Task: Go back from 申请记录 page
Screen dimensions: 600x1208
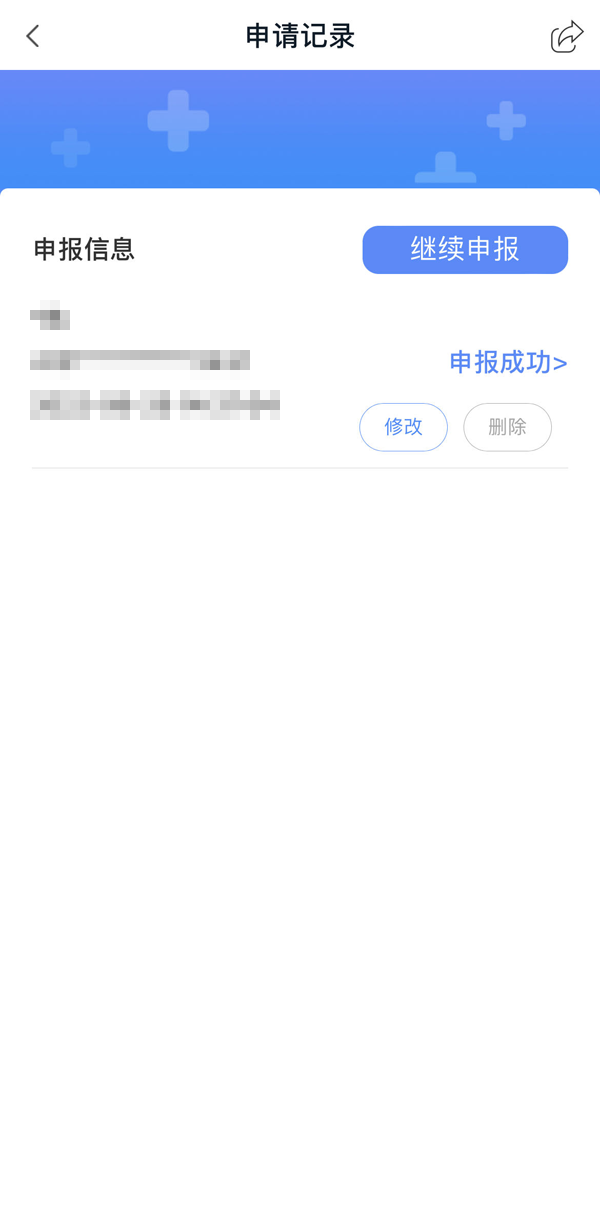Action: pos(32,37)
